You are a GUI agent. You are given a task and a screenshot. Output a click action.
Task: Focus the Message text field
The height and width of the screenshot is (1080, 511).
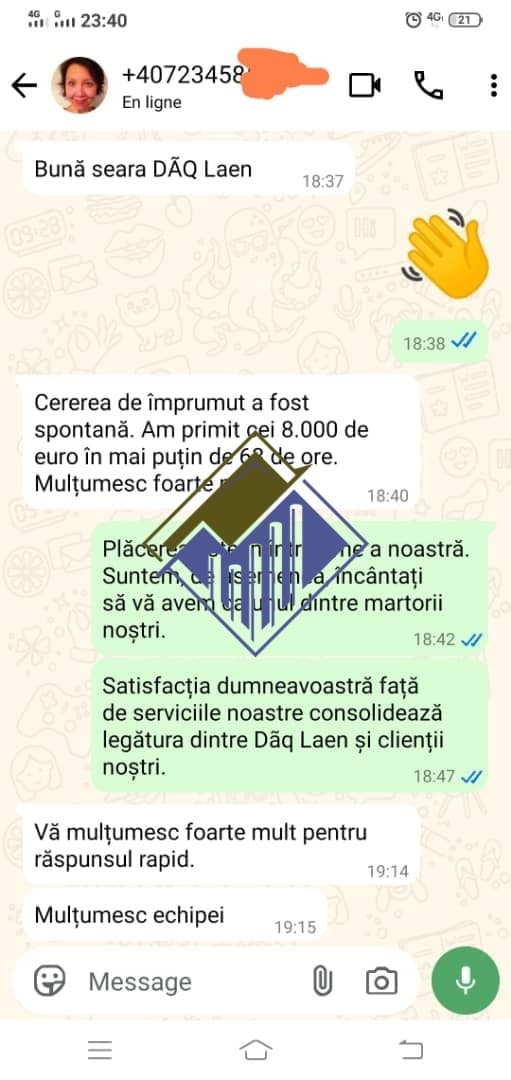(x=193, y=982)
